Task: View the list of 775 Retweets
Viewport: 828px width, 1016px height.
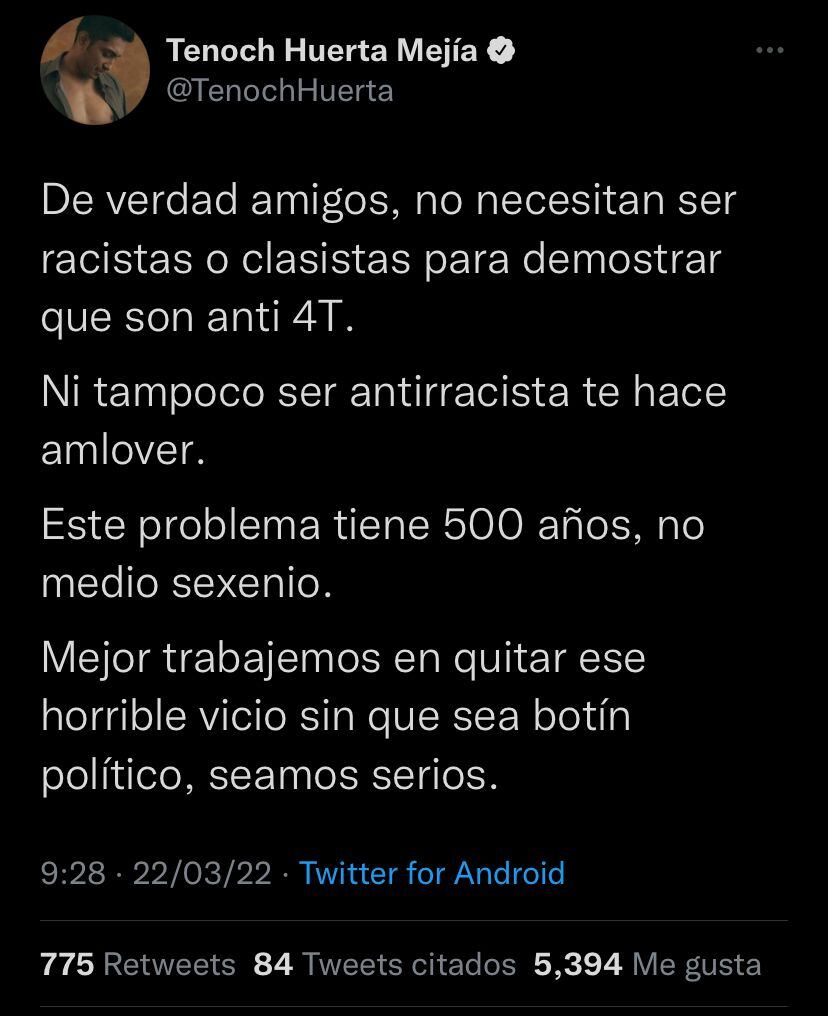Action: pos(138,964)
